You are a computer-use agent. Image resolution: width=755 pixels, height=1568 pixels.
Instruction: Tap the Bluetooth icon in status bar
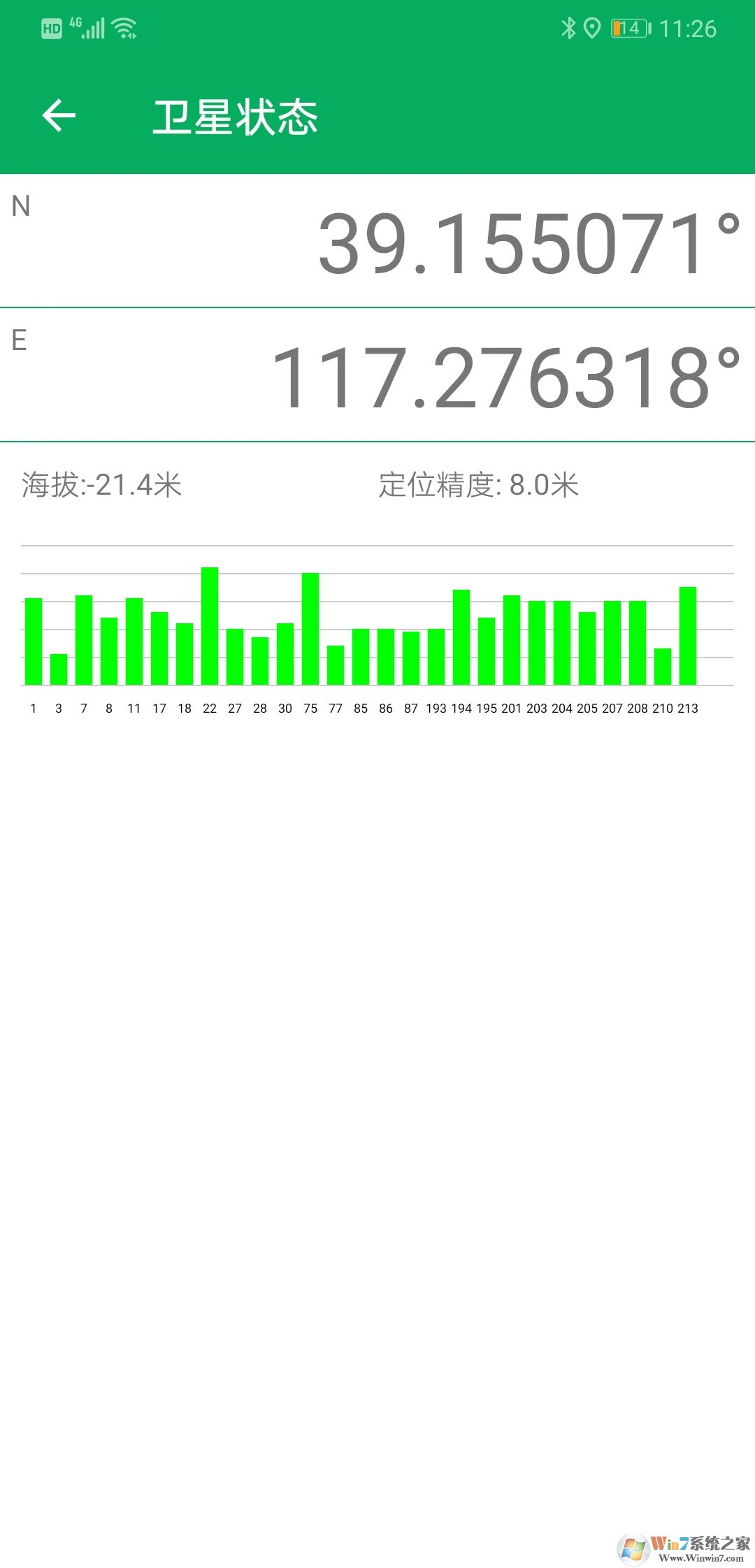coord(569,28)
